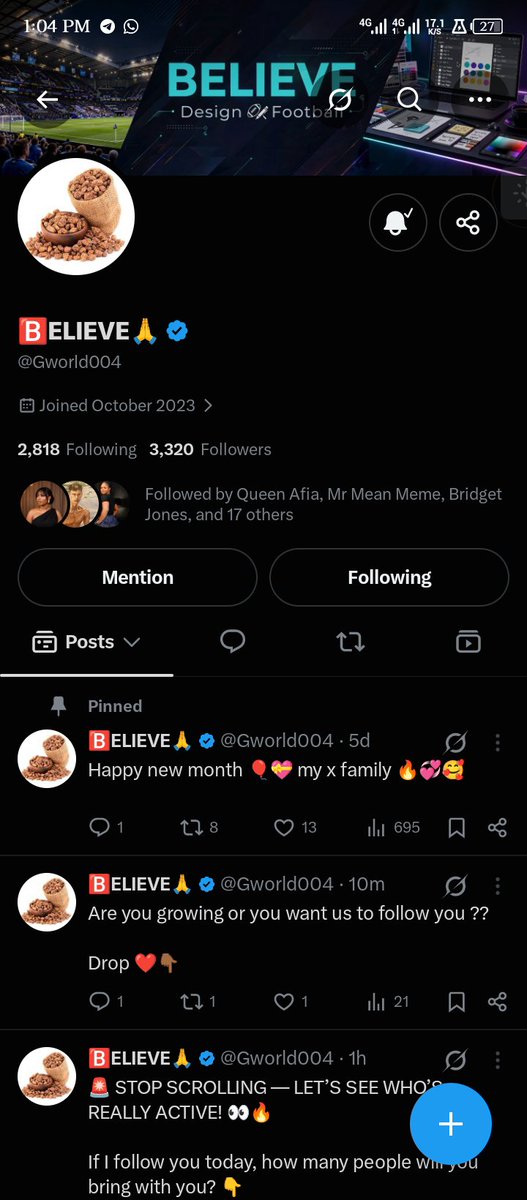Search this profile with the magnifier icon

click(x=409, y=99)
